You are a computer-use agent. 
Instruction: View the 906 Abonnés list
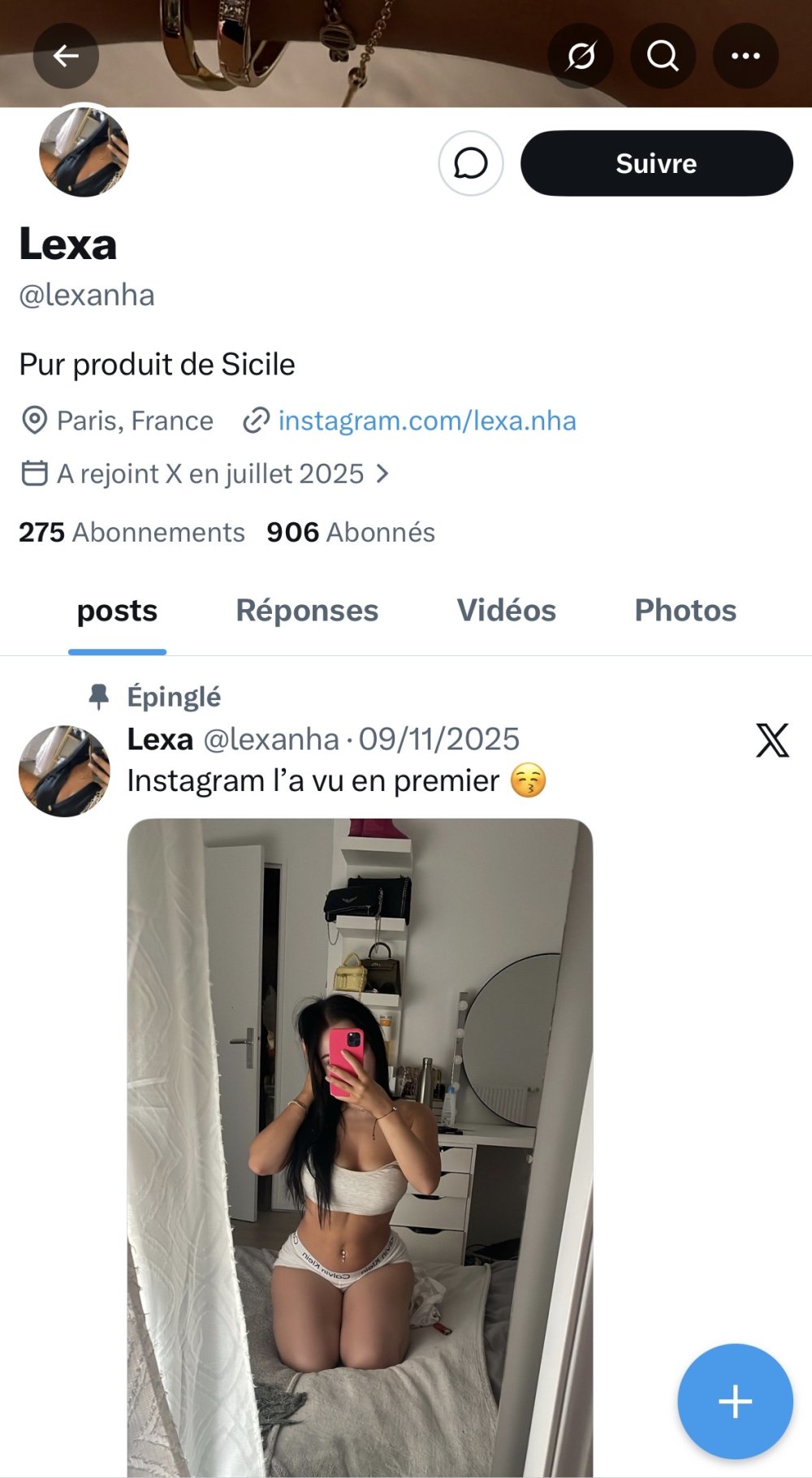pyautogui.click(x=351, y=532)
